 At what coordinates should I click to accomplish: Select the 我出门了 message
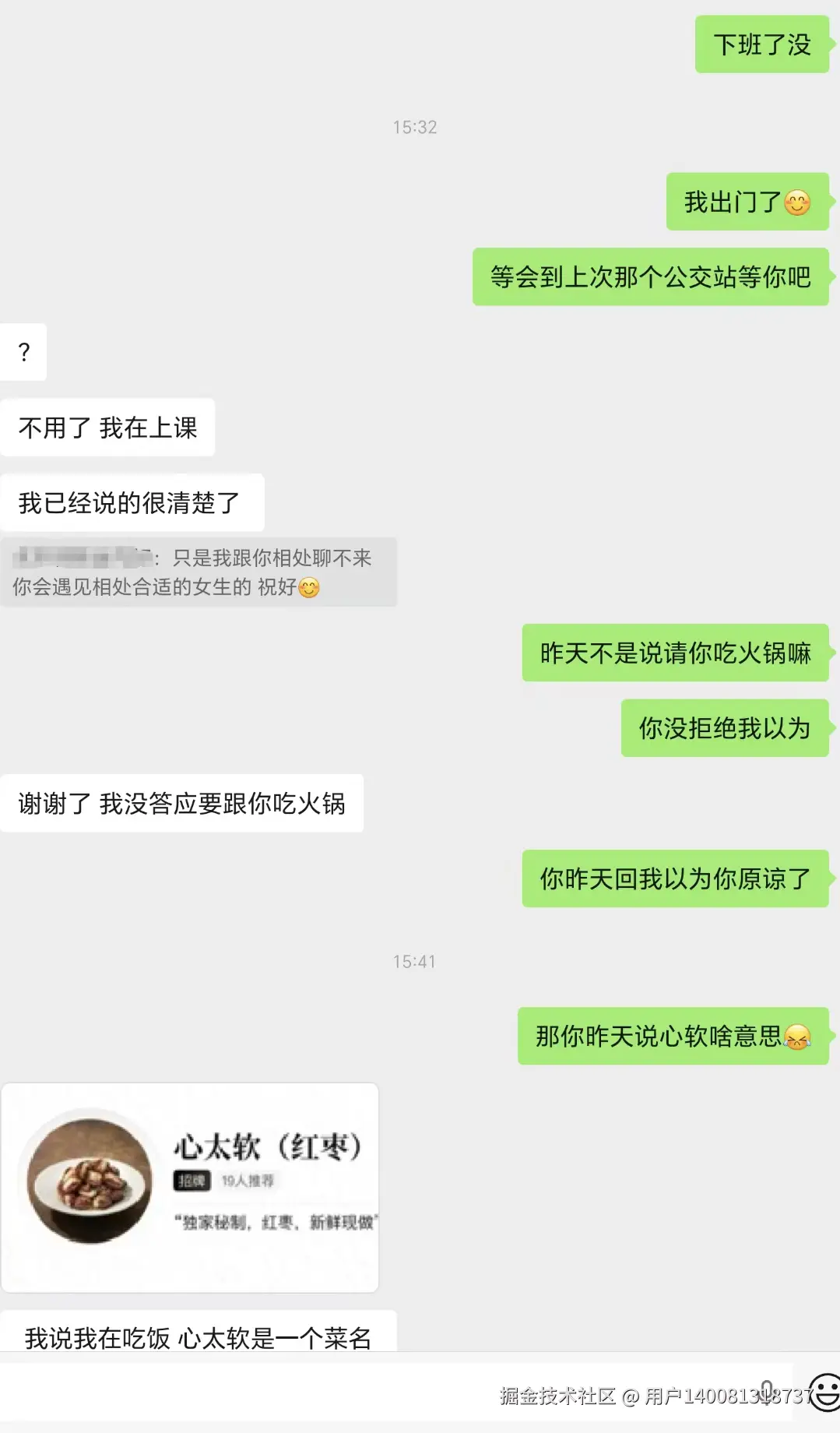coord(746,202)
